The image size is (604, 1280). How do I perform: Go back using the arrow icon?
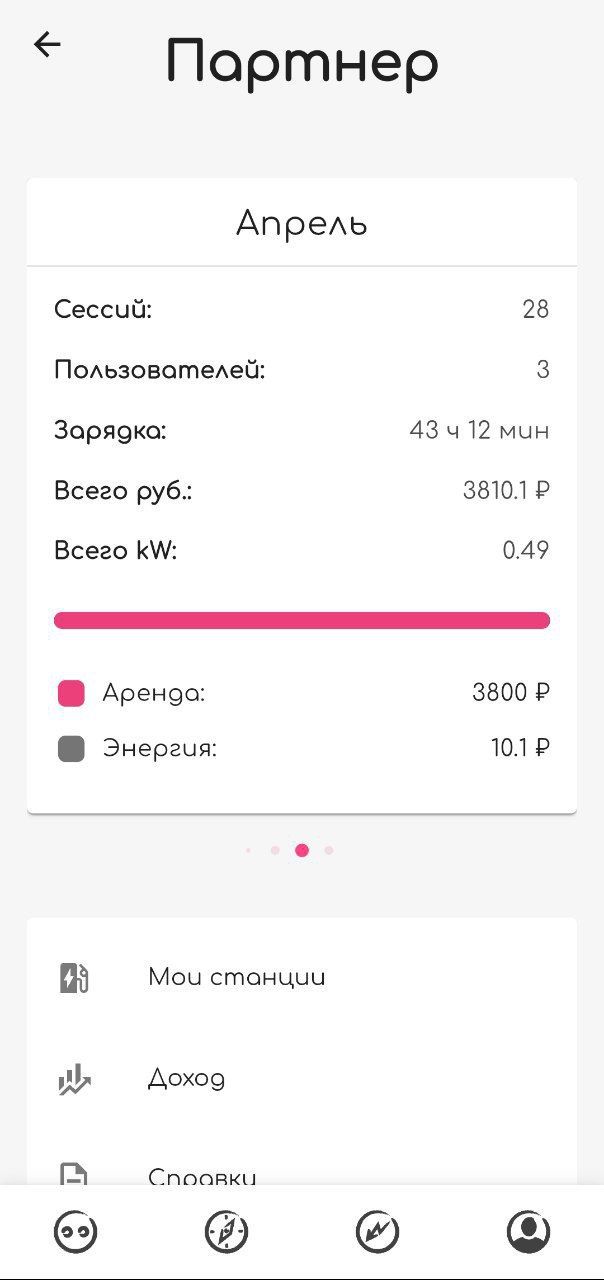click(47, 44)
